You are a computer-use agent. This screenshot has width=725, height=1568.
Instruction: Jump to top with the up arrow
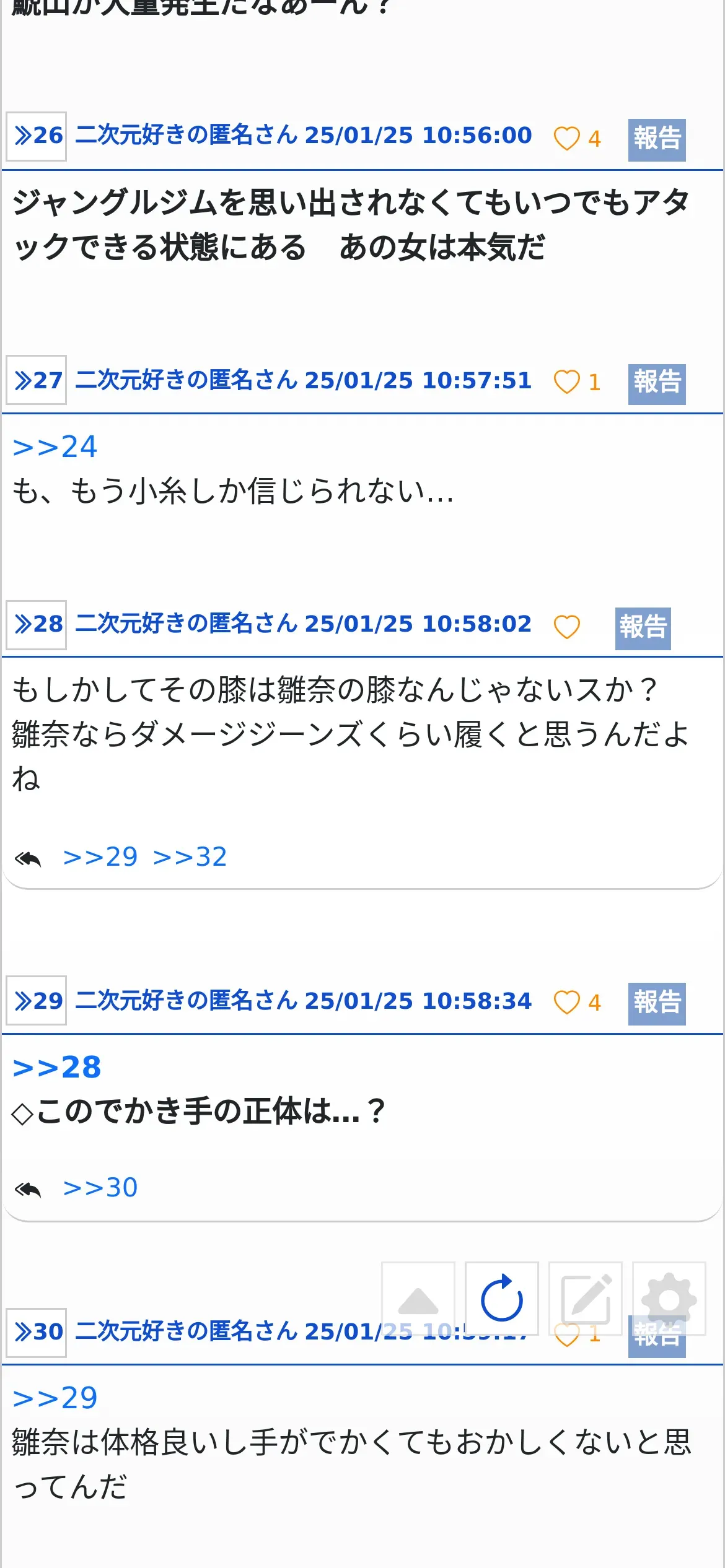tap(418, 1298)
